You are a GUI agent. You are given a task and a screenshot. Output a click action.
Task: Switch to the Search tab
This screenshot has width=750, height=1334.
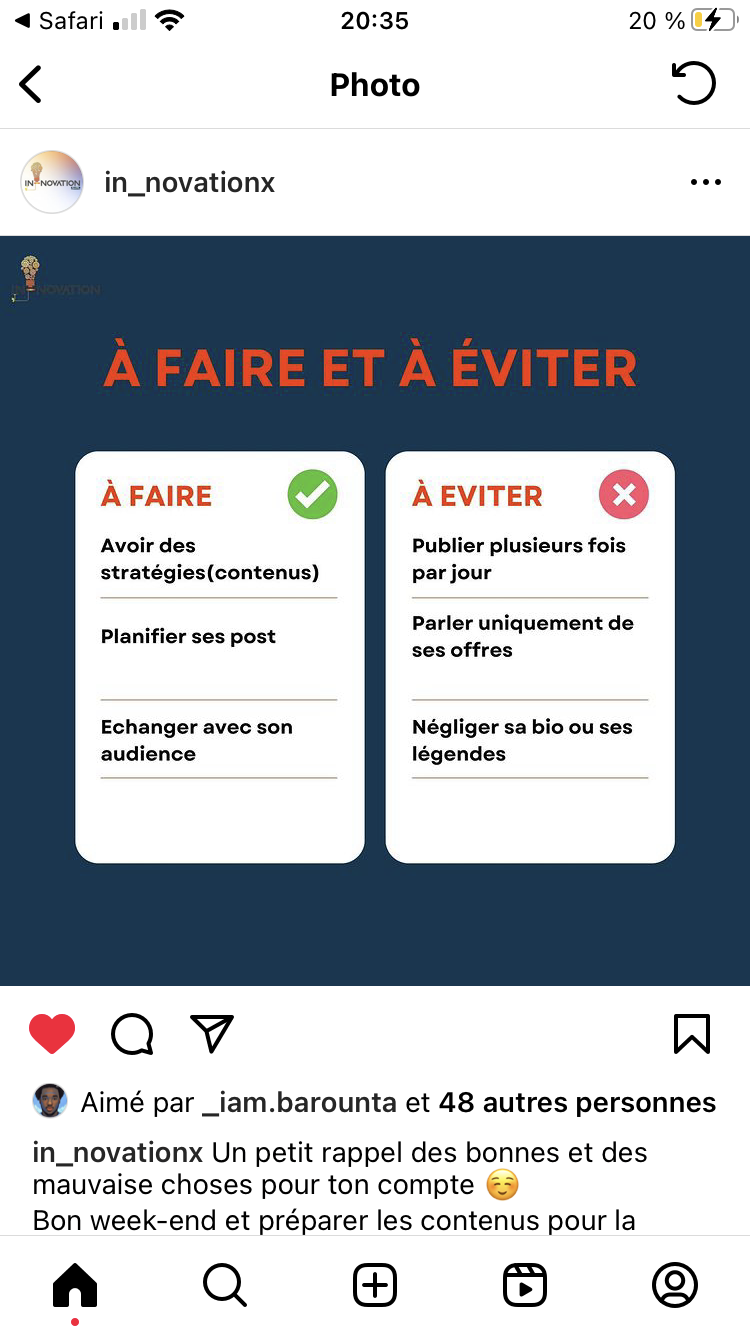pyautogui.click(x=224, y=1286)
